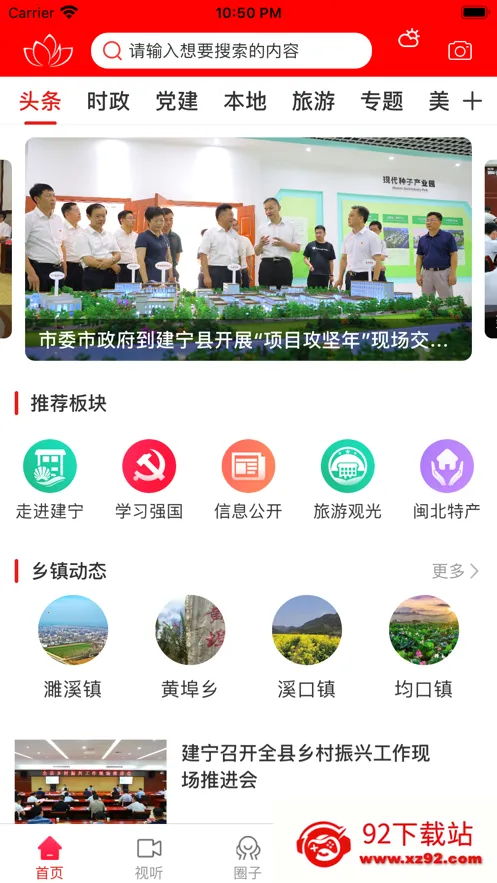Open the banner about 市委市政府到建宁县
The image size is (497, 883).
[x=248, y=249]
